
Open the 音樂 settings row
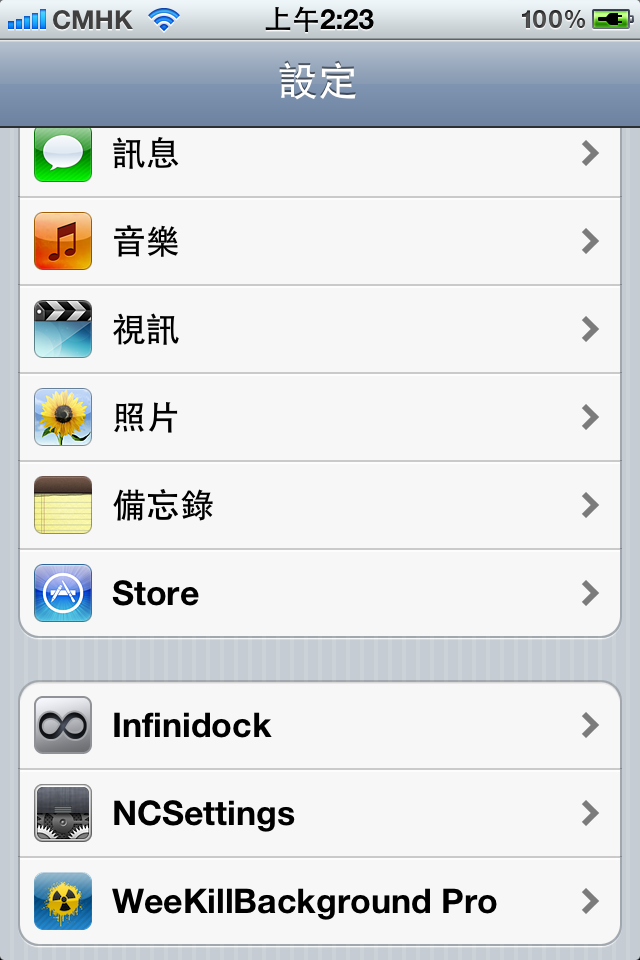(320, 241)
